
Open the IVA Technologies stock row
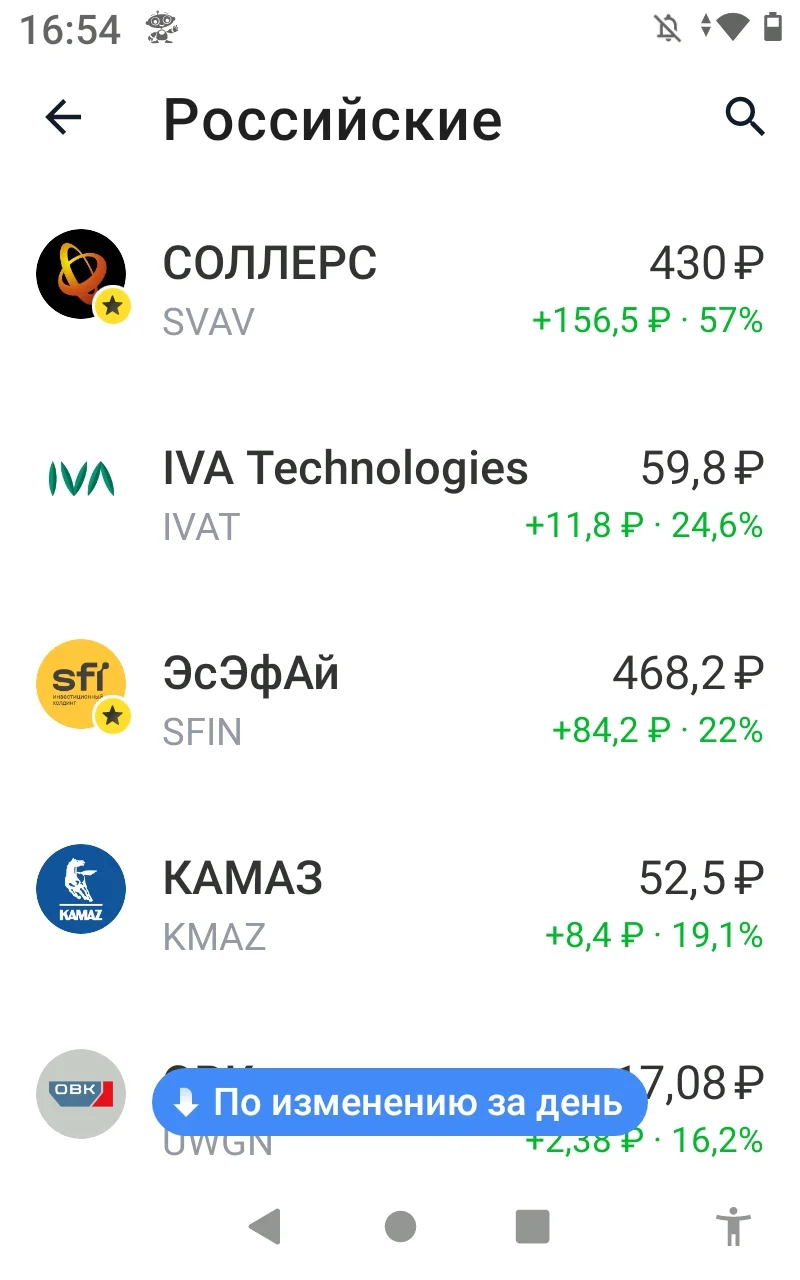coord(400,495)
